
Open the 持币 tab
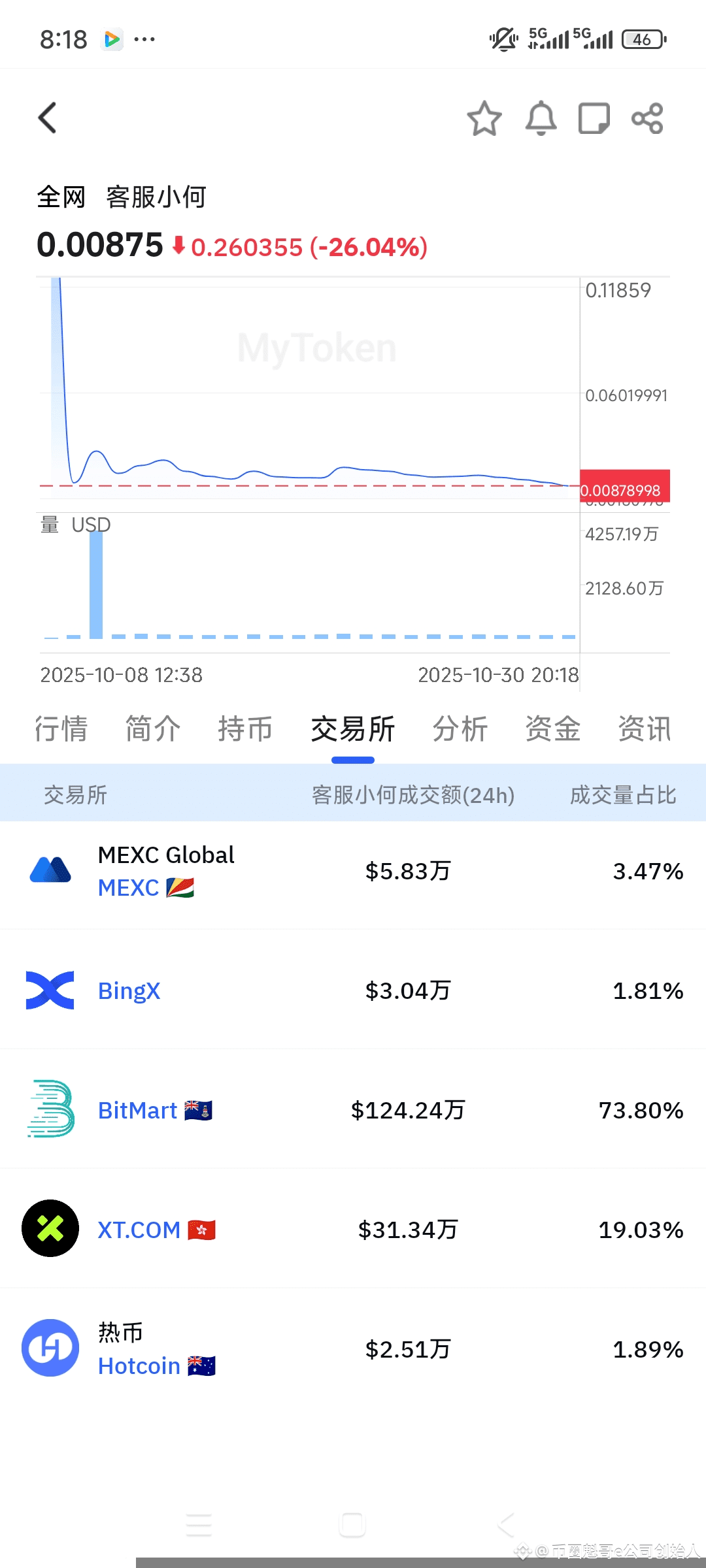[x=245, y=729]
